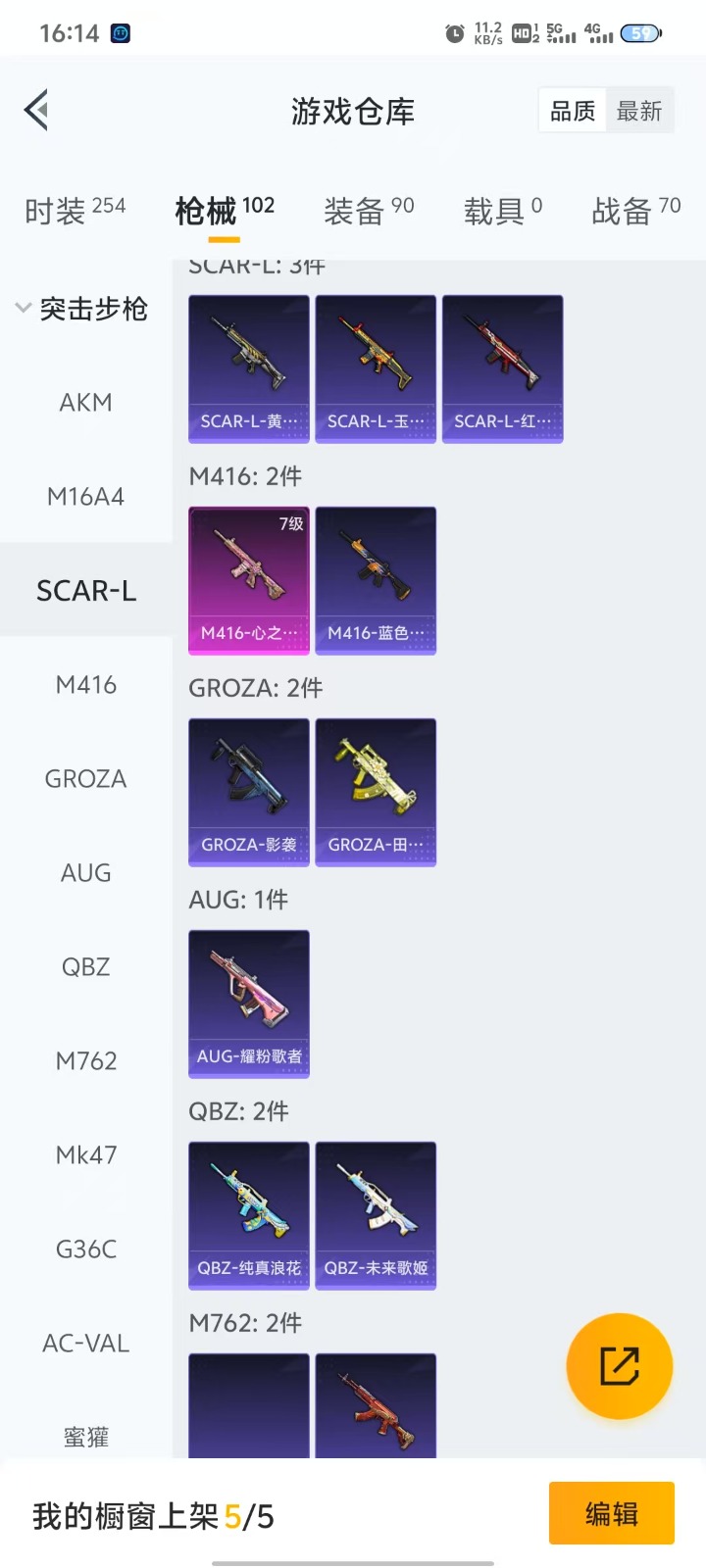Open the SCAR-L-黄 skin card
The height and width of the screenshot is (1568, 706).
click(x=249, y=367)
